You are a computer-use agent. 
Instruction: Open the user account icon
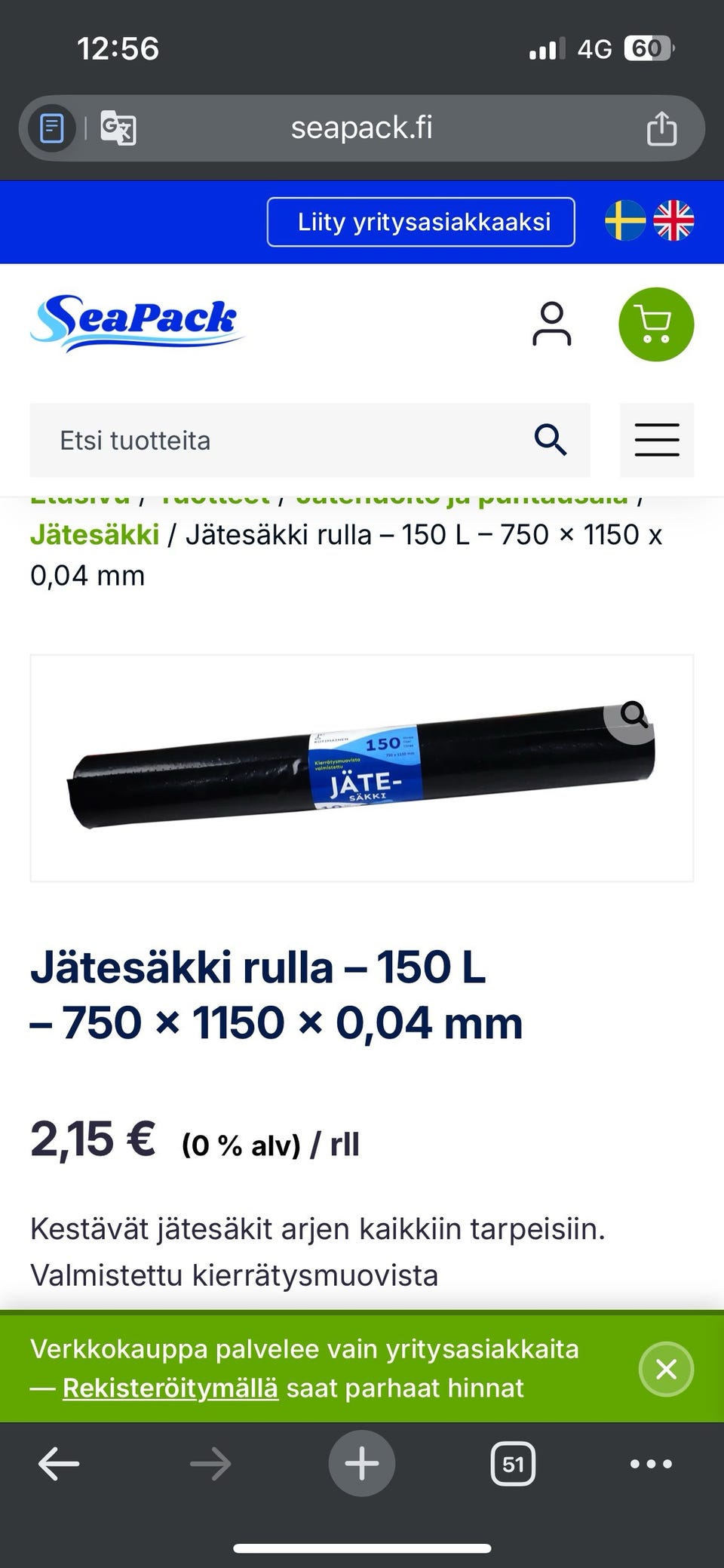(x=551, y=324)
